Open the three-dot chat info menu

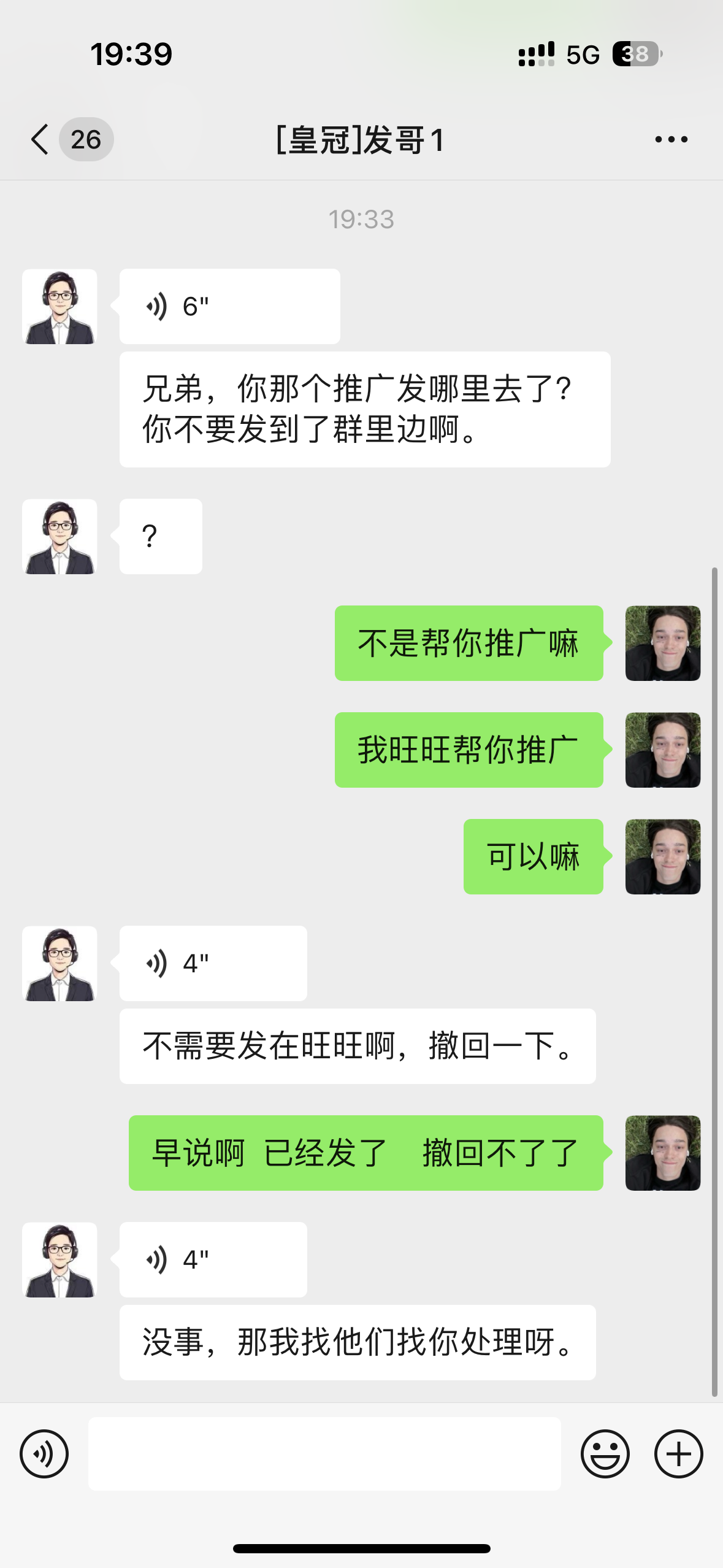point(671,139)
